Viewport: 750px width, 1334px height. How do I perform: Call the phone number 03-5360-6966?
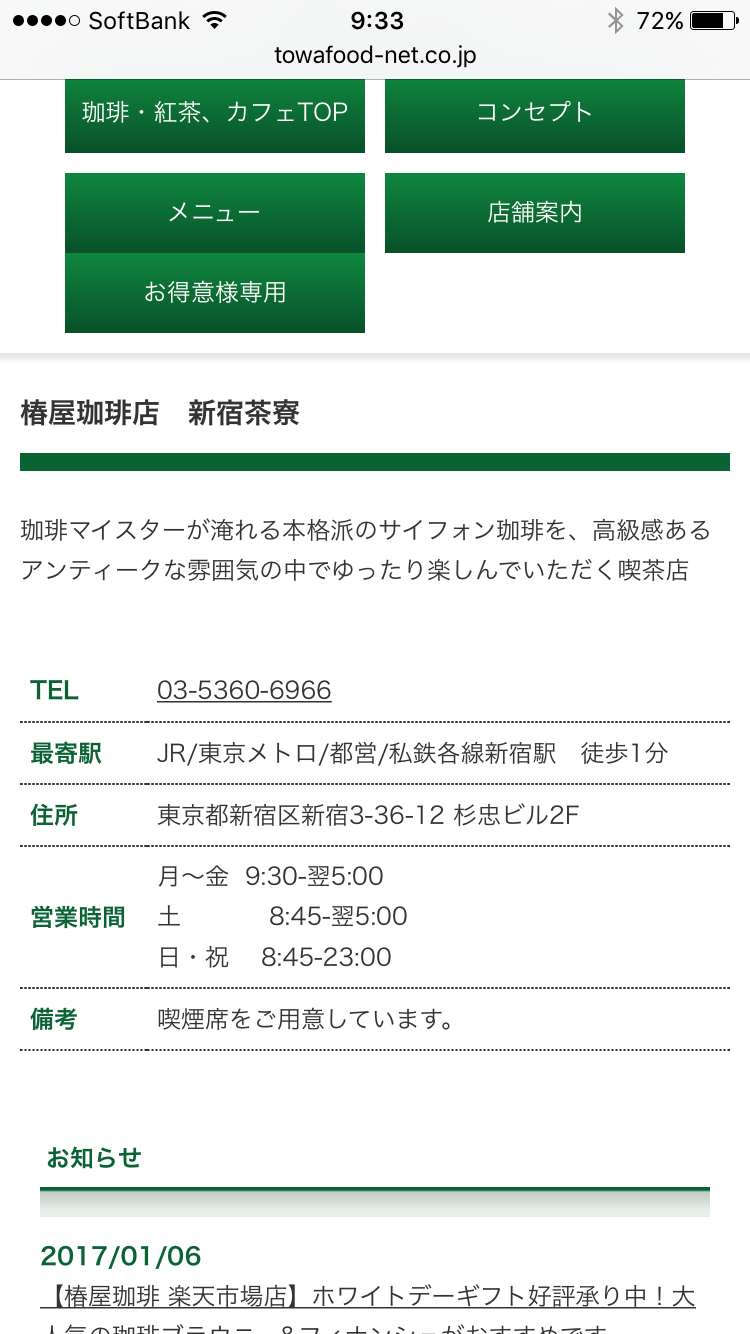[x=244, y=690]
